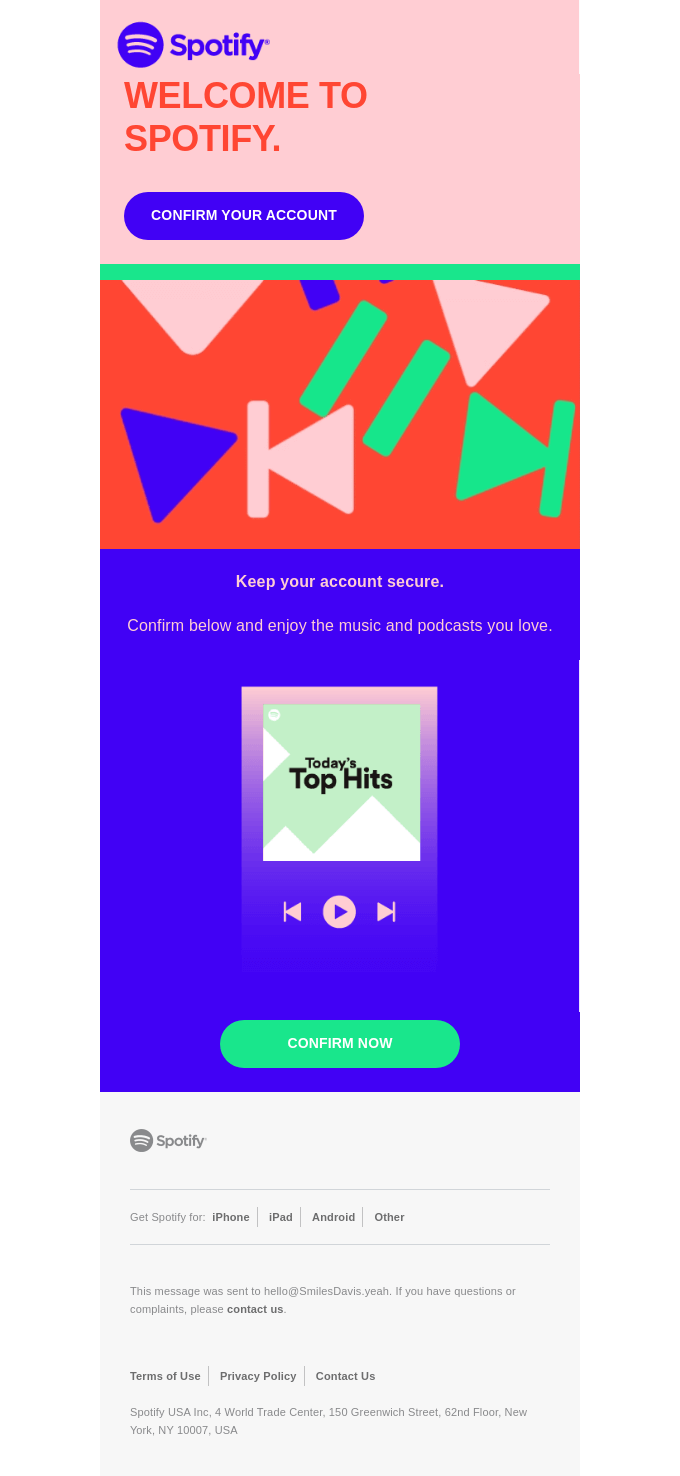This screenshot has height=1476, width=680.
Task: Open the footer Contact Us link
Action: tap(345, 1376)
